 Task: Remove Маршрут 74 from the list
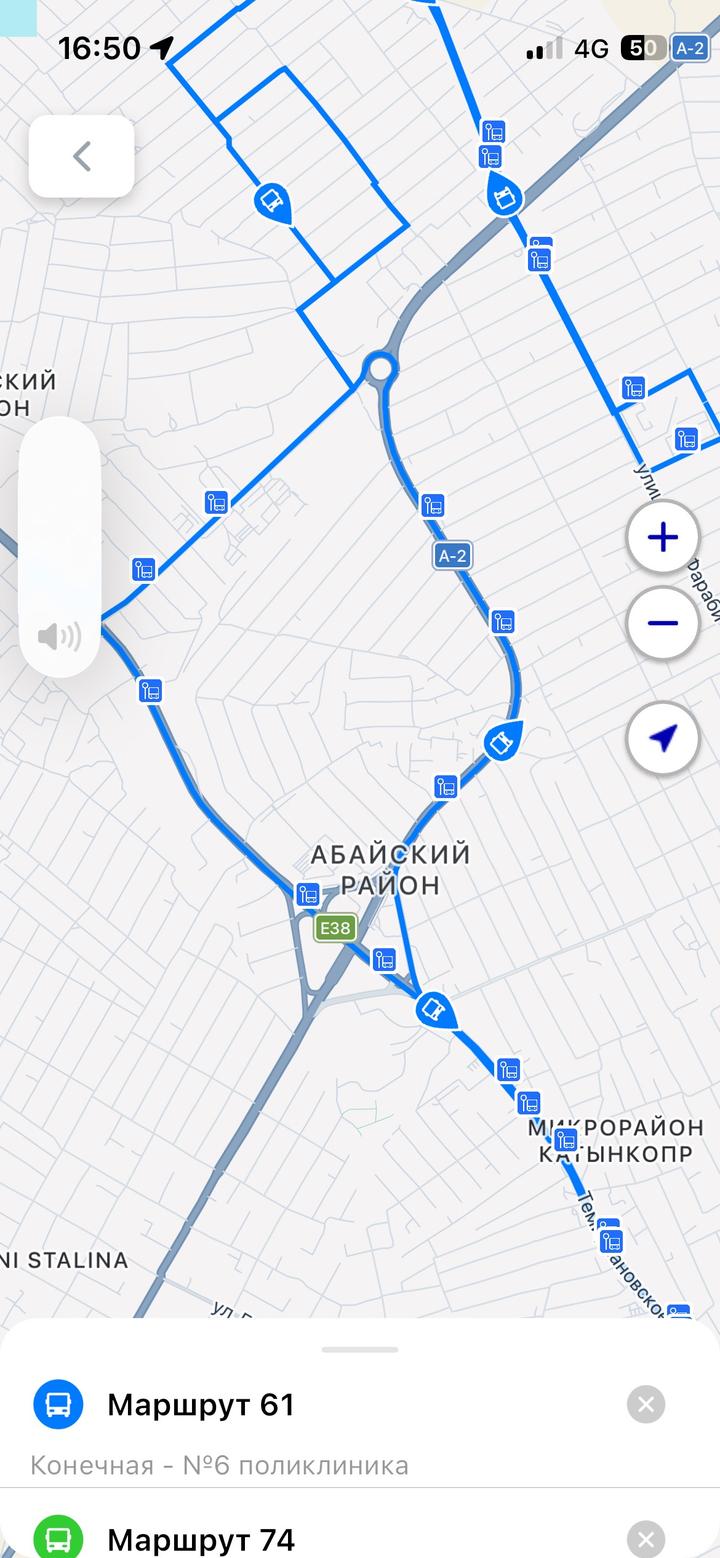point(646,1538)
